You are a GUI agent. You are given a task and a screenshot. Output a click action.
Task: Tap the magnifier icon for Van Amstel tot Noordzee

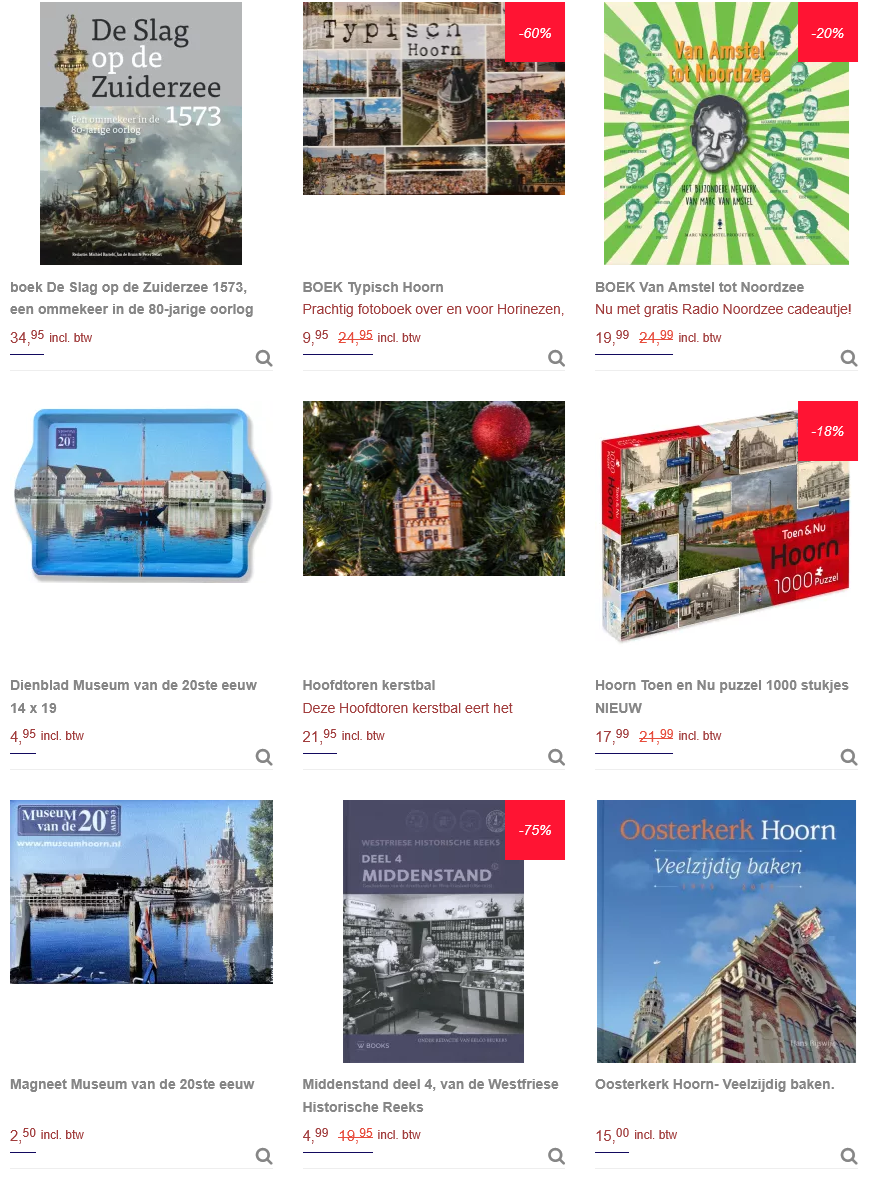coord(849,359)
